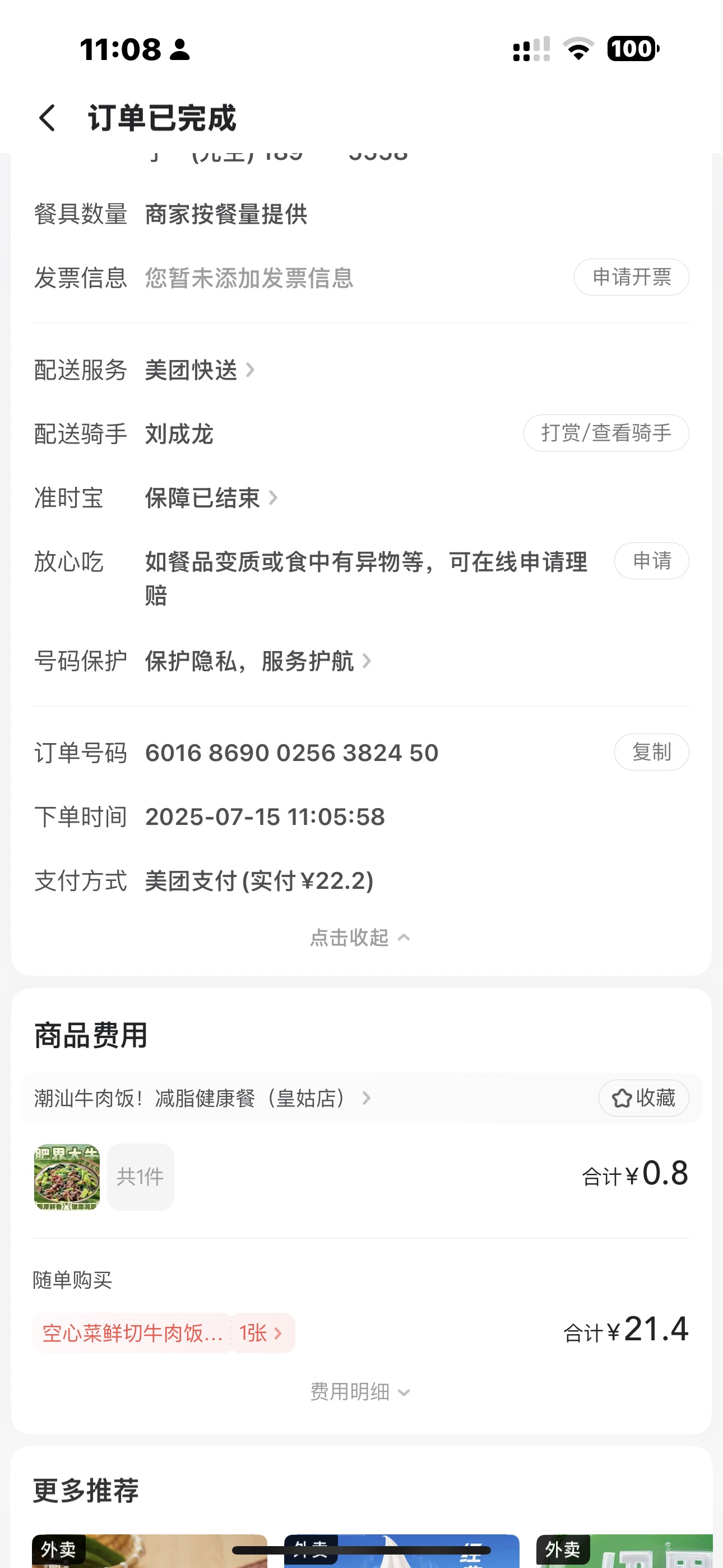Go back from the completed order page
The image size is (723, 1568).
point(48,117)
